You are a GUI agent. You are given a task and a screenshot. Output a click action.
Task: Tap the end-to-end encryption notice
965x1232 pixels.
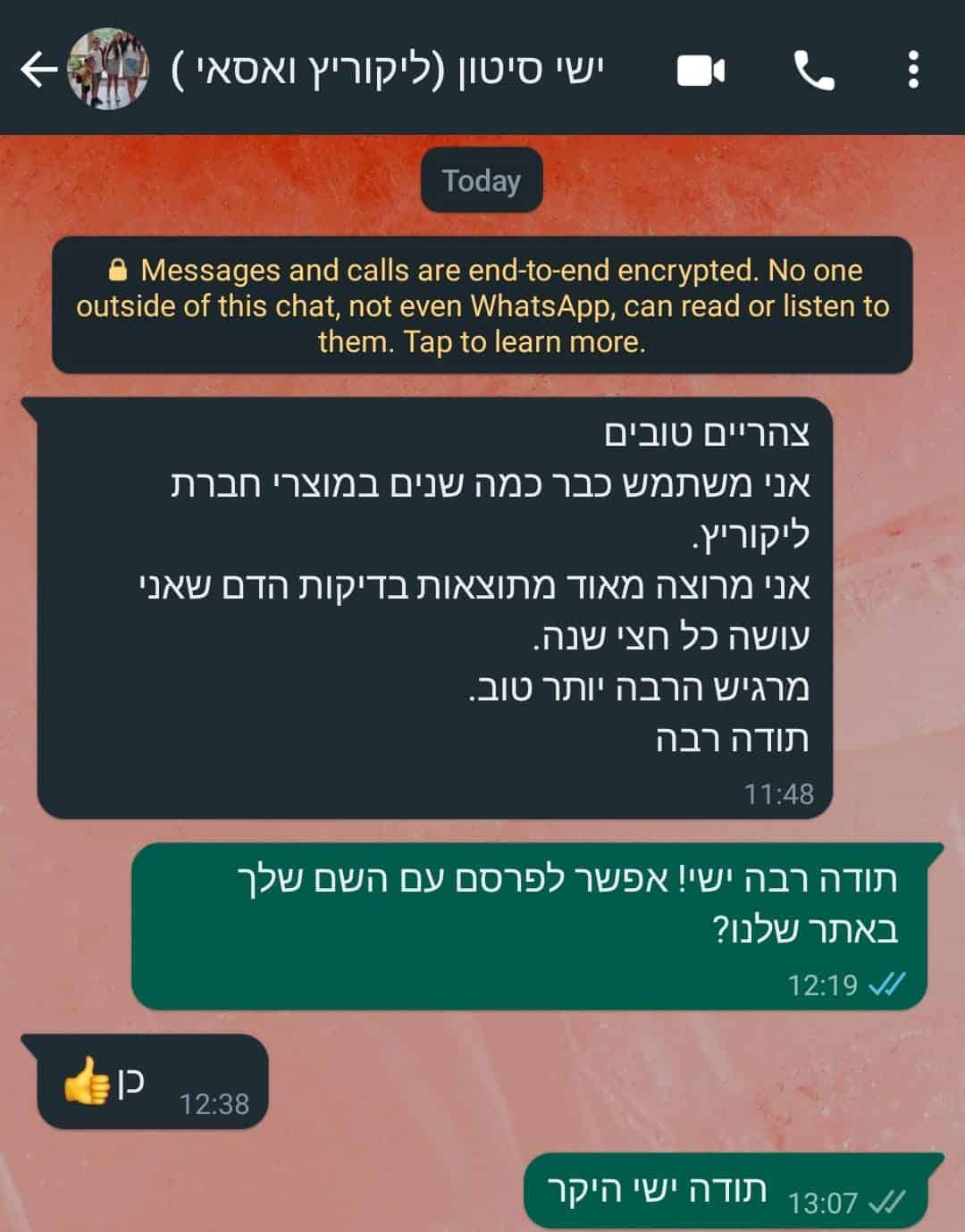point(482,306)
